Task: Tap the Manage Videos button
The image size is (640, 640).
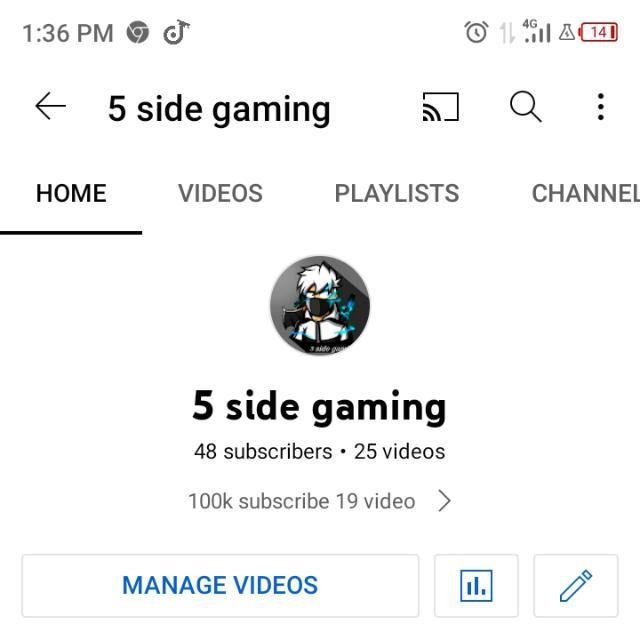Action: 220,586
